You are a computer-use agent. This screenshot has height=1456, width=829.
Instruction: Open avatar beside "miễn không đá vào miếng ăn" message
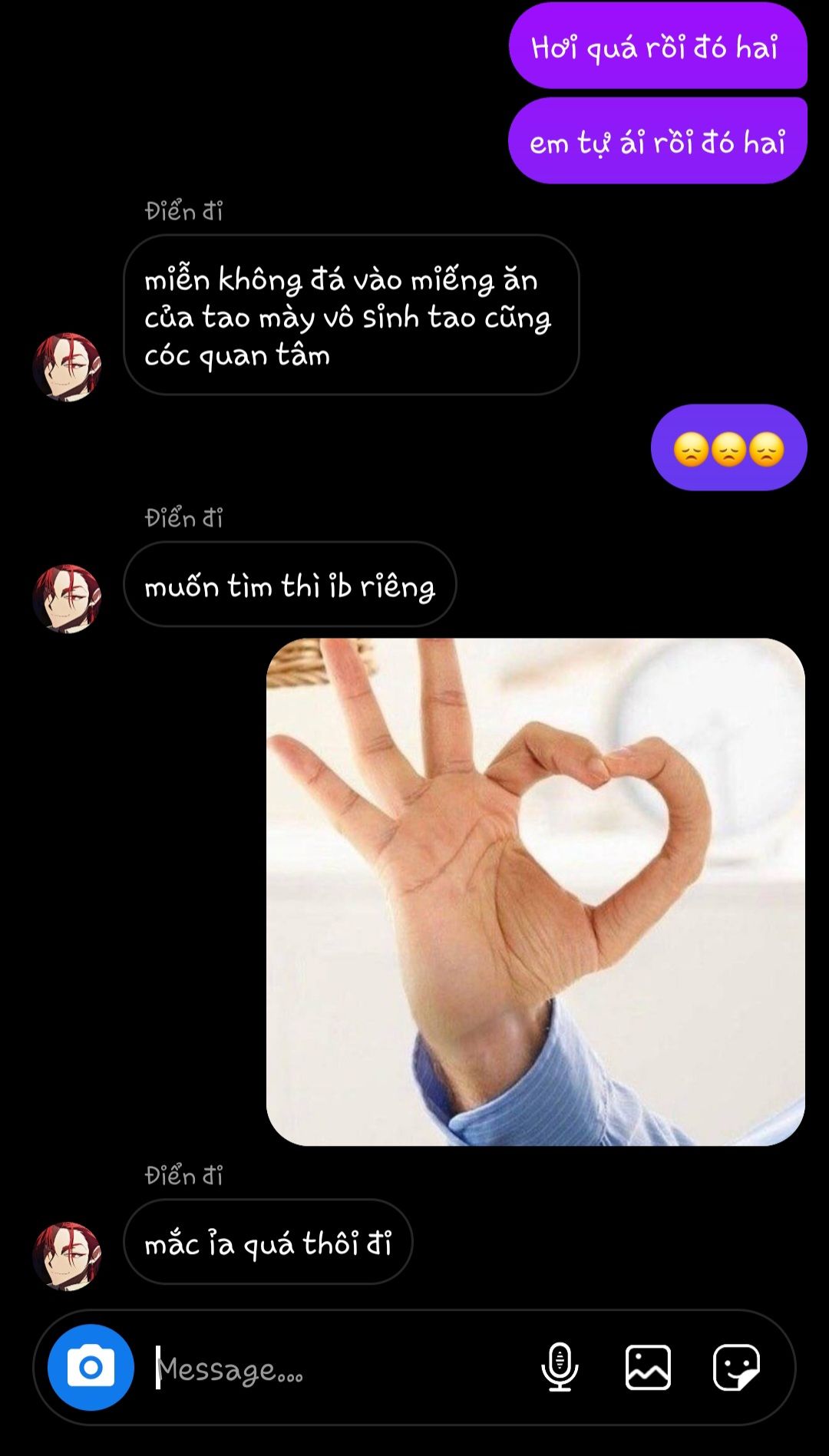[x=67, y=367]
